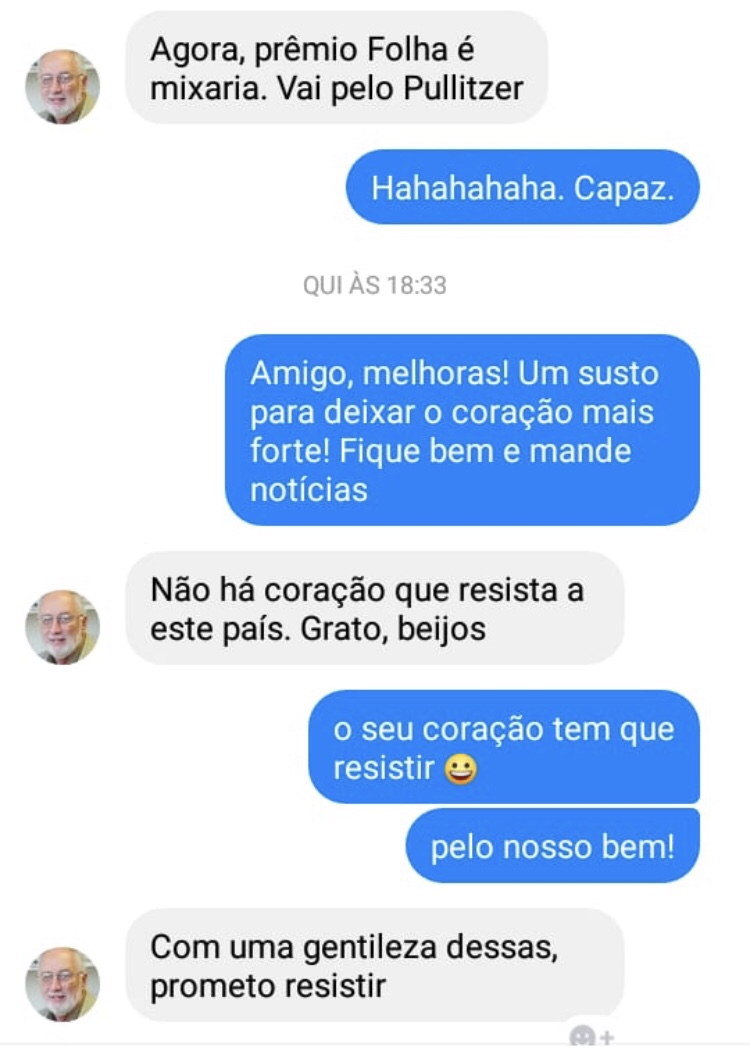Open sender's avatar beside the Pullitzer message
Viewport: 750px width, 1061px height.
[x=62, y=87]
